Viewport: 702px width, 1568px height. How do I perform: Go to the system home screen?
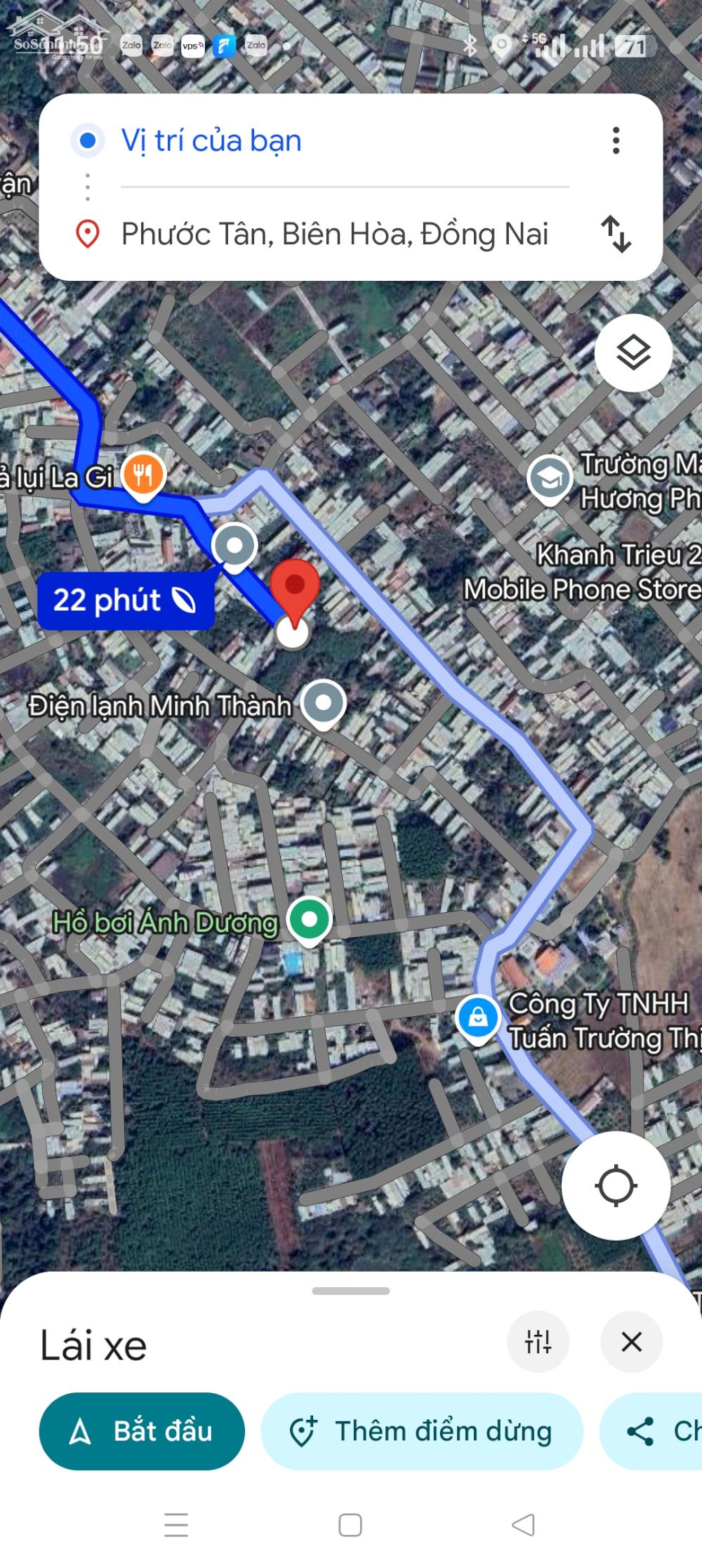tap(350, 1524)
